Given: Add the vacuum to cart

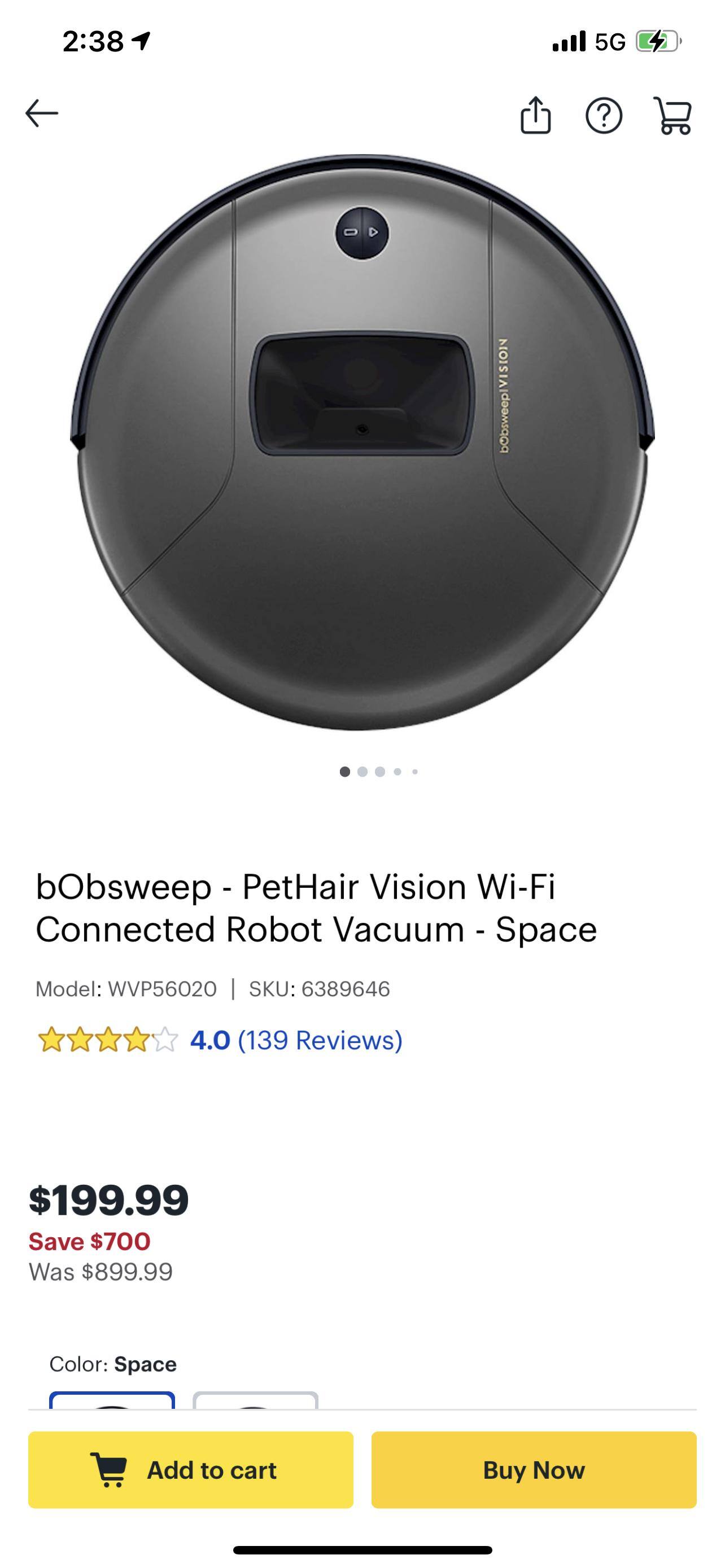Looking at the screenshot, I should click(190, 1470).
